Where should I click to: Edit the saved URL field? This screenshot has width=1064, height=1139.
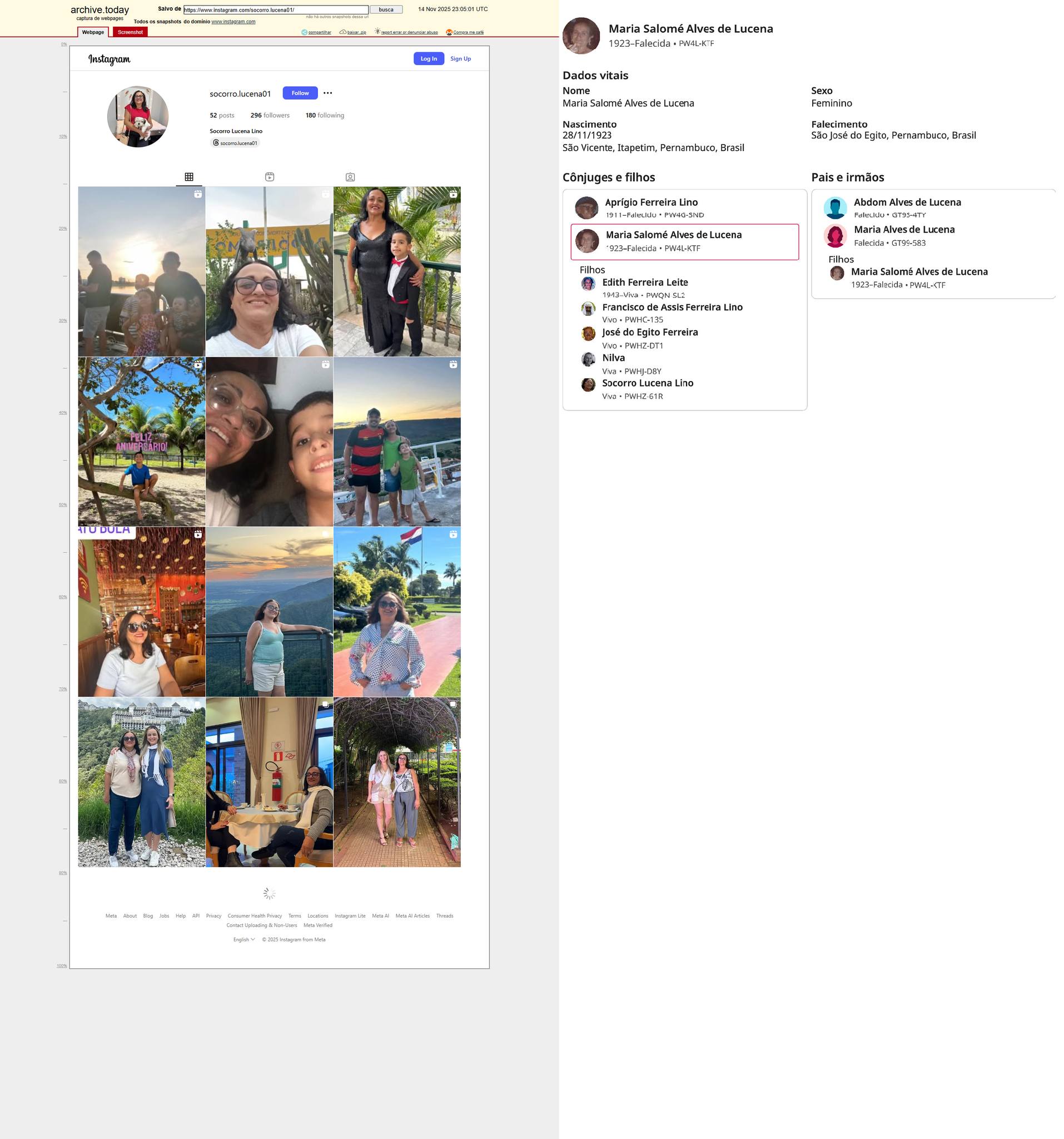[x=276, y=10]
